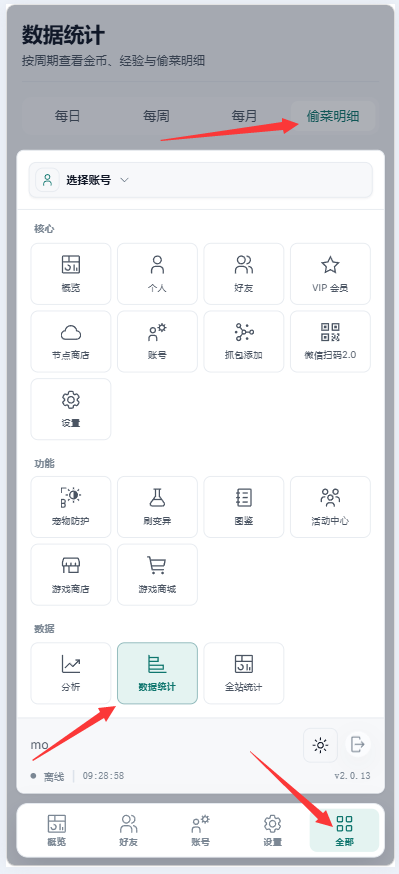Open the 个人 tile
Screen dimensions: 399x874
(x=157, y=274)
